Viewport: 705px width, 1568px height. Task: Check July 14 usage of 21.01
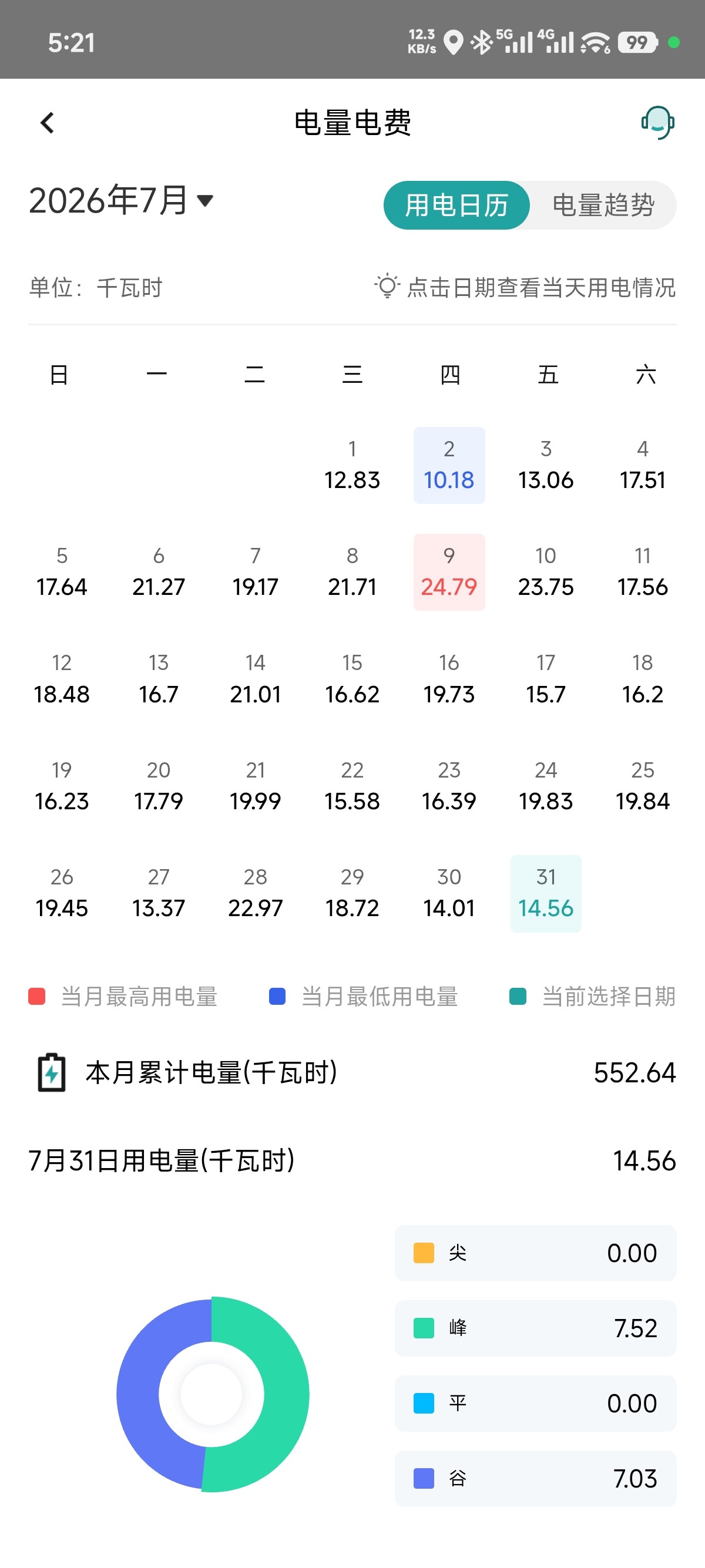[x=255, y=679]
